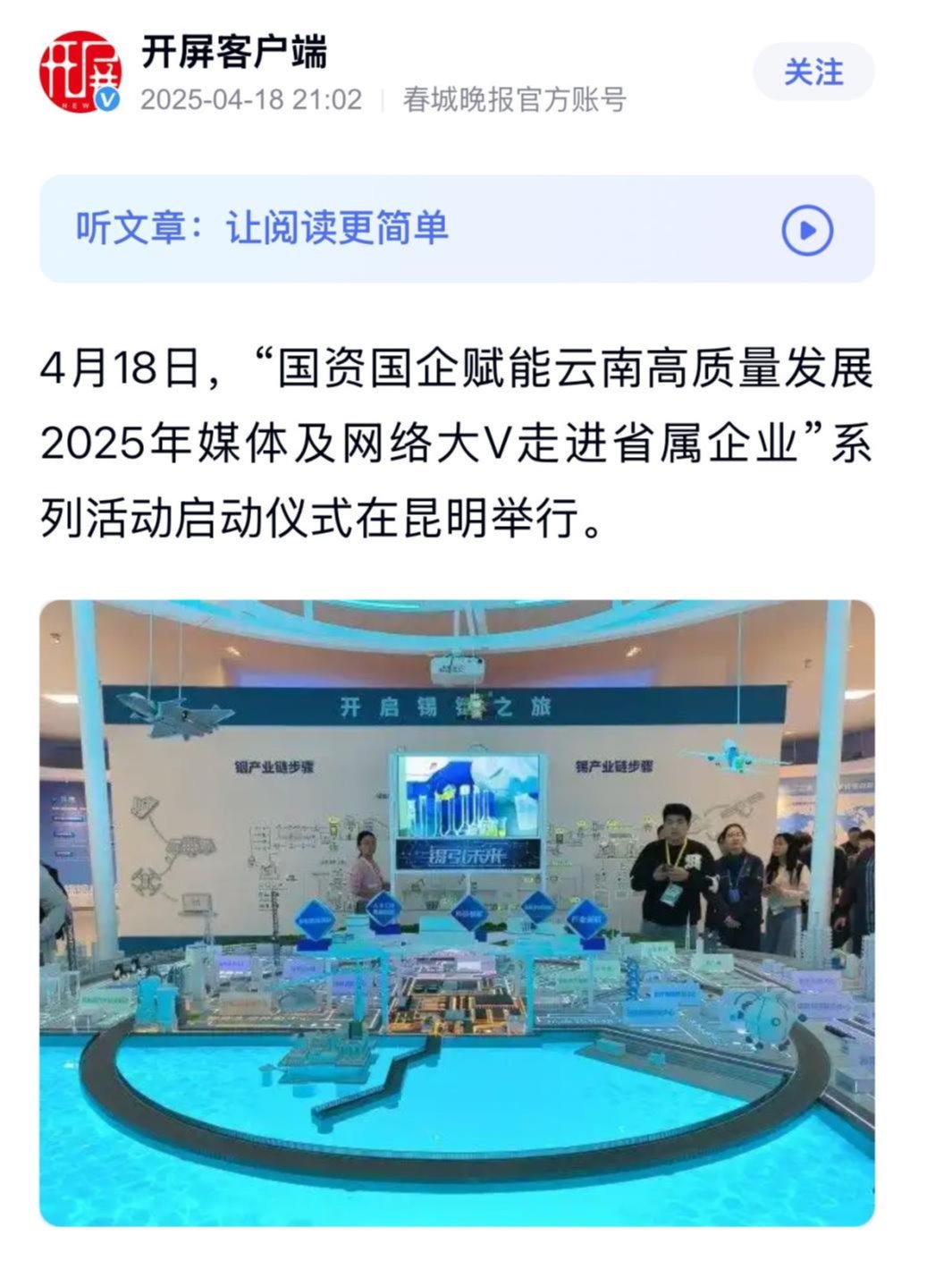
Task: Open the article's exhibition photo
Action: pos(457,912)
